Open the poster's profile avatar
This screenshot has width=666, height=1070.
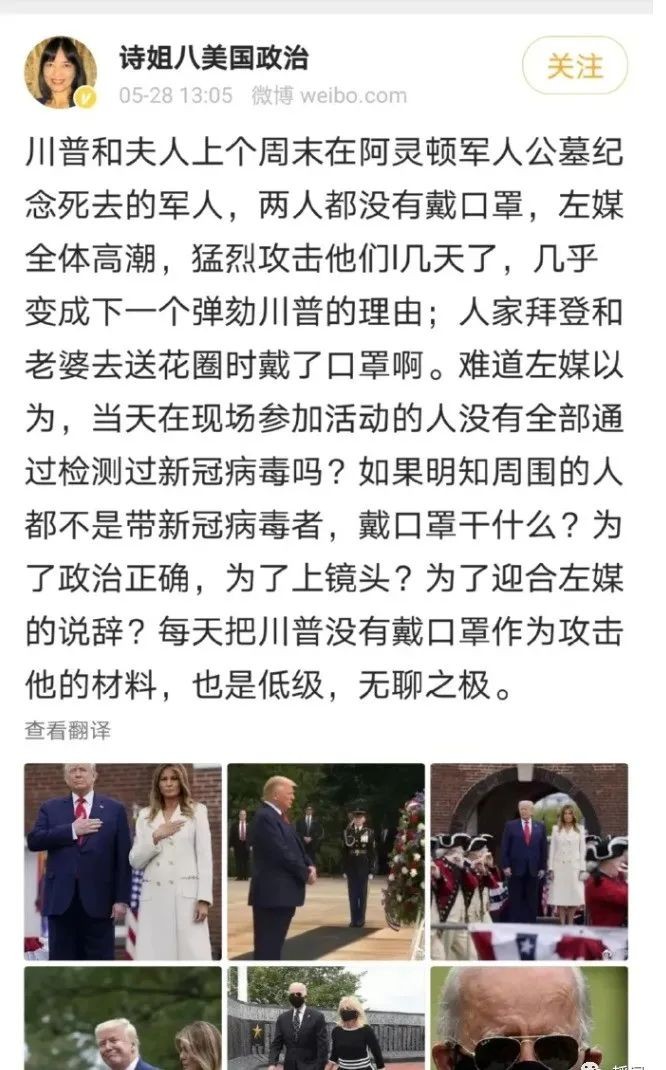click(x=60, y=72)
